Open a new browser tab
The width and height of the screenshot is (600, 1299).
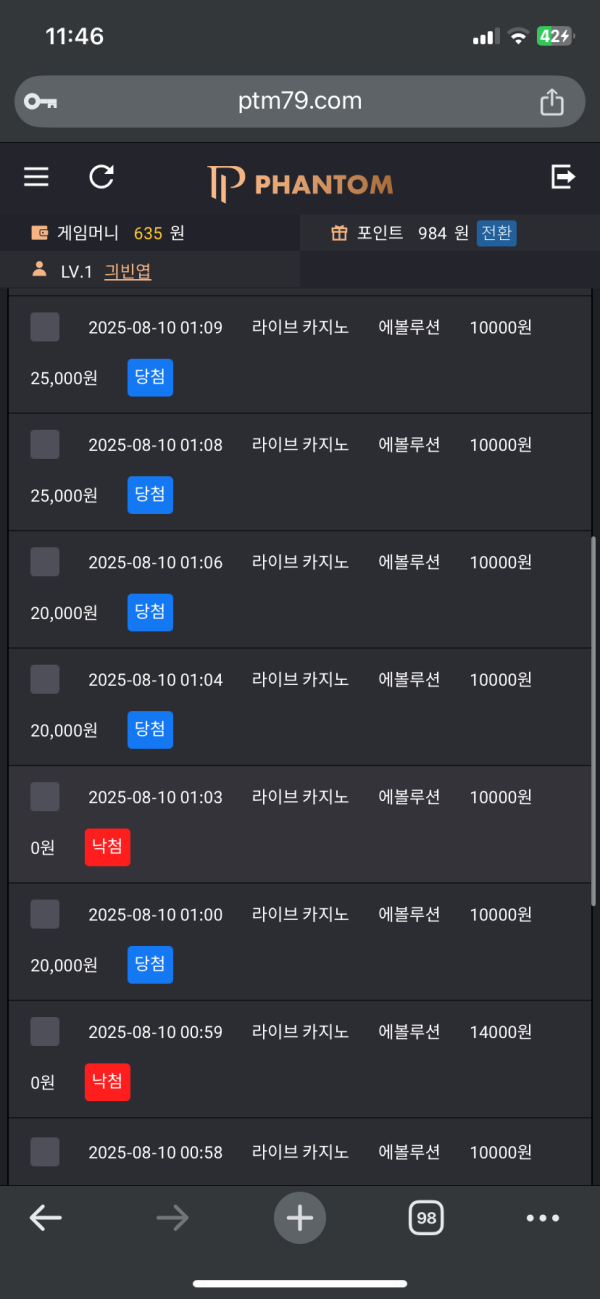pos(300,1218)
